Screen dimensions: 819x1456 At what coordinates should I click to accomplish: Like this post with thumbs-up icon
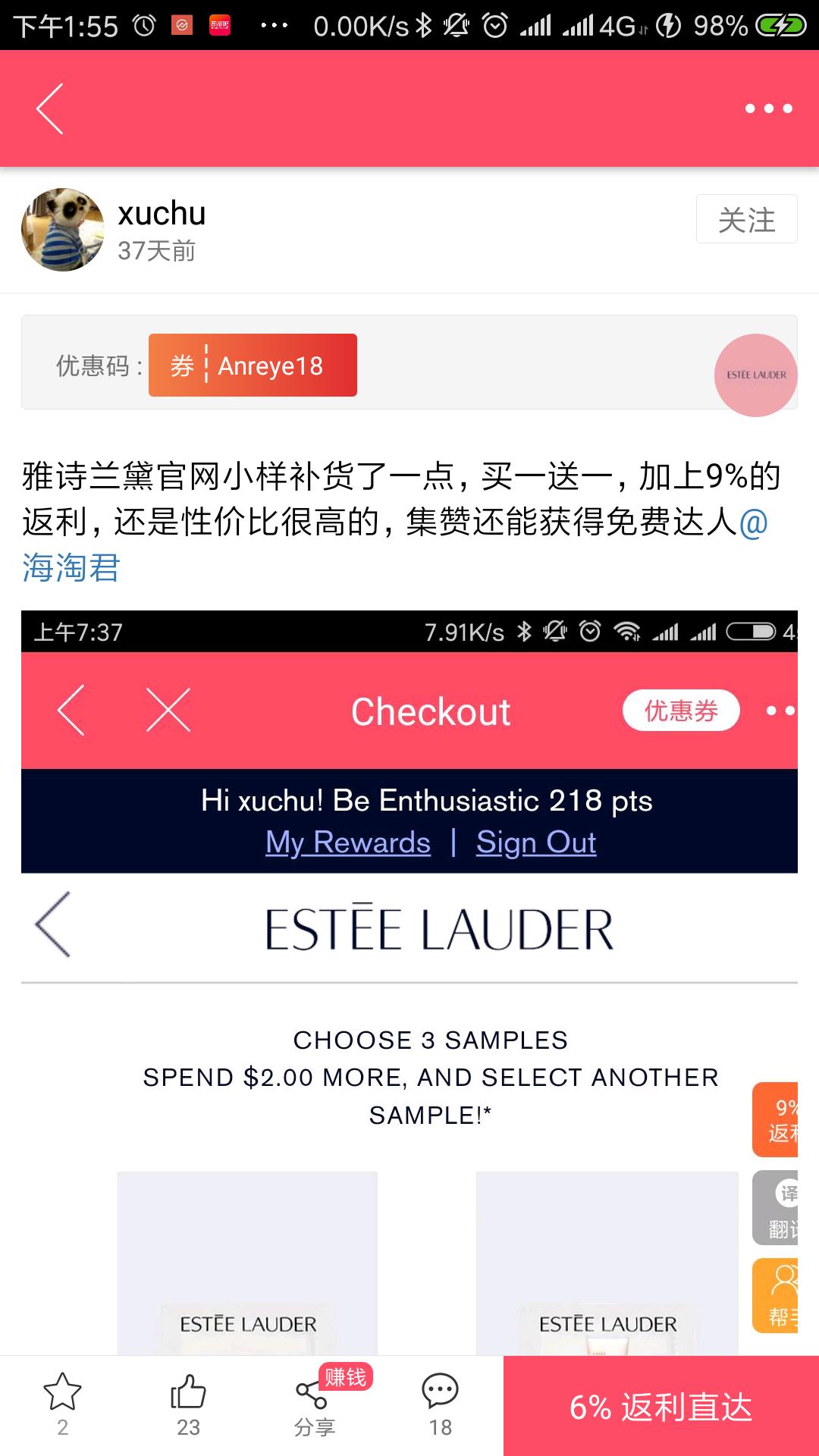(x=188, y=1404)
